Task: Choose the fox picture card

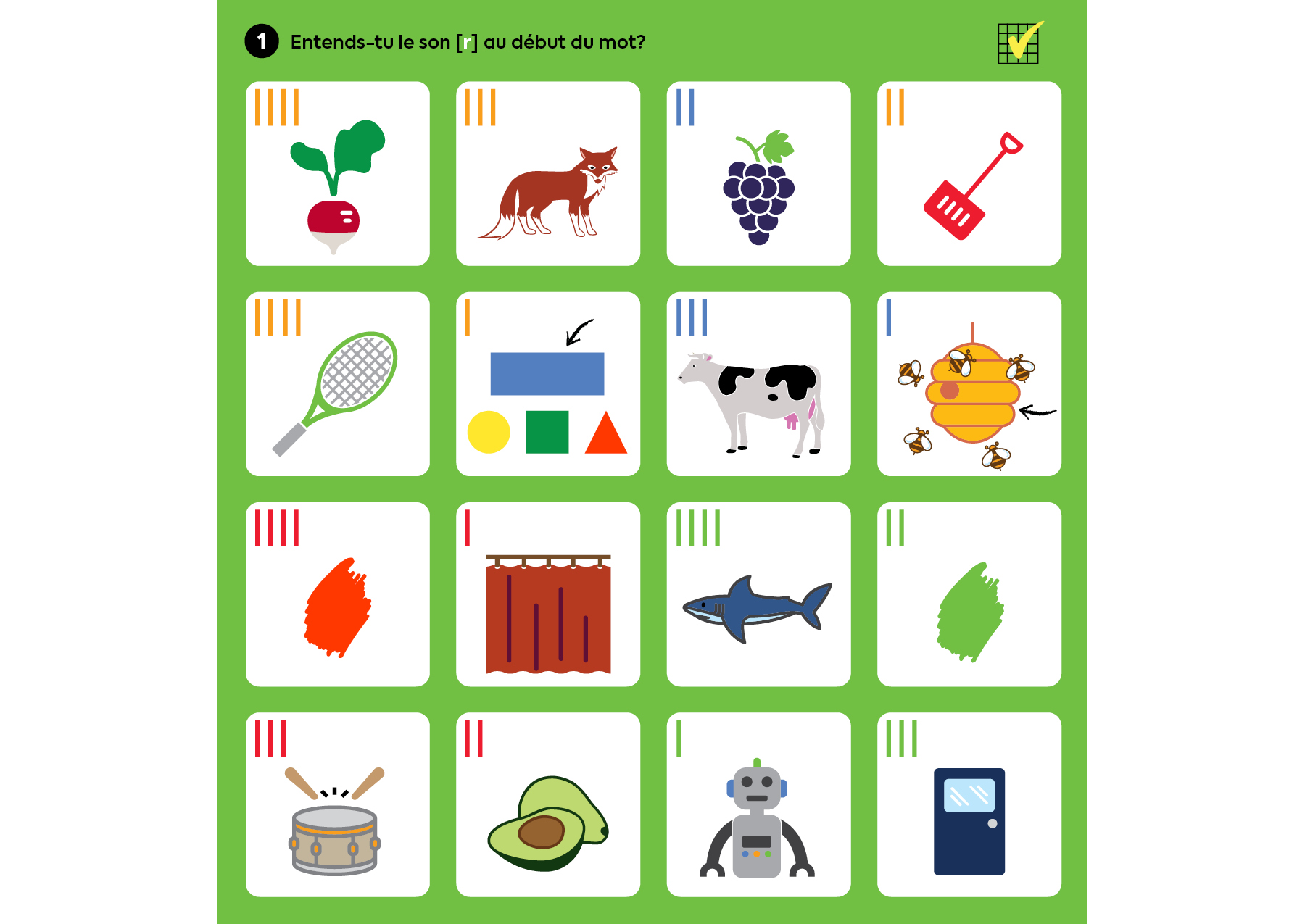Action: (x=548, y=174)
